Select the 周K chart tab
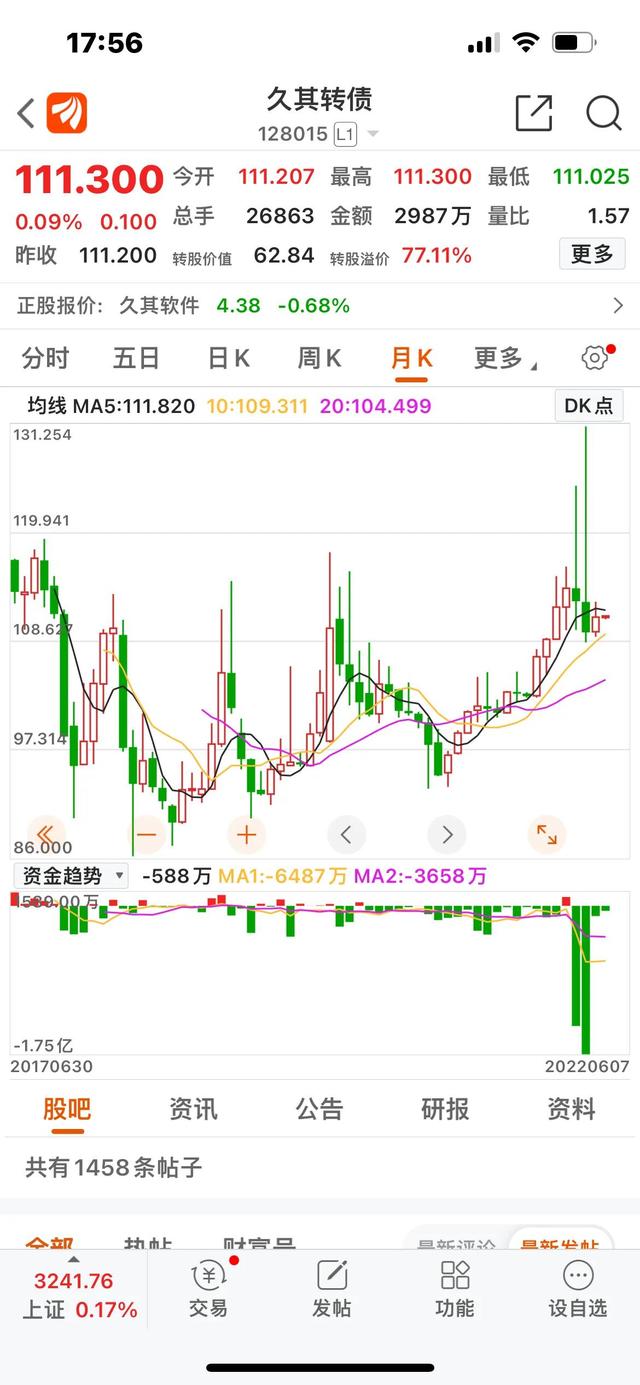This screenshot has height=1385, width=640. (320, 358)
